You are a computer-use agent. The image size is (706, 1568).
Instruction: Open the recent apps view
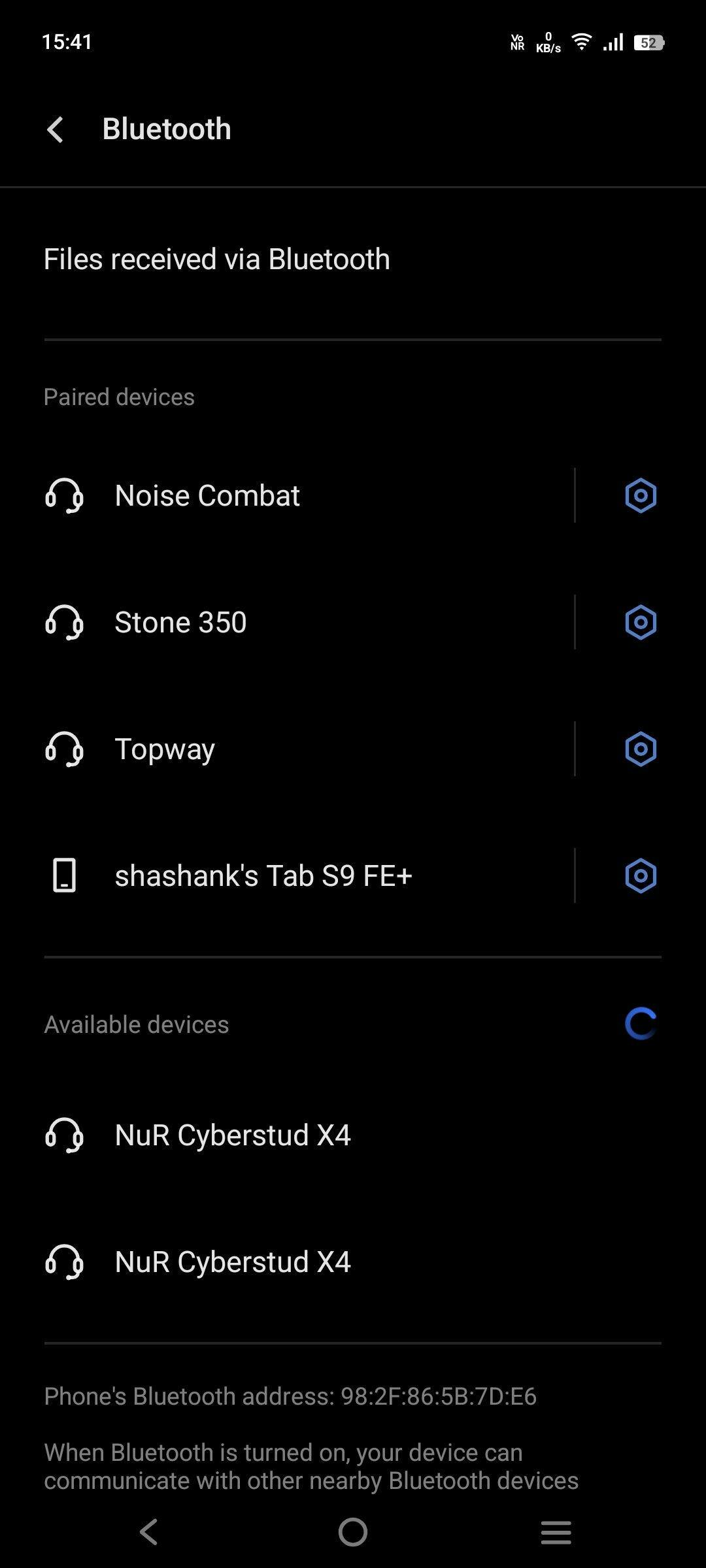tap(556, 1532)
